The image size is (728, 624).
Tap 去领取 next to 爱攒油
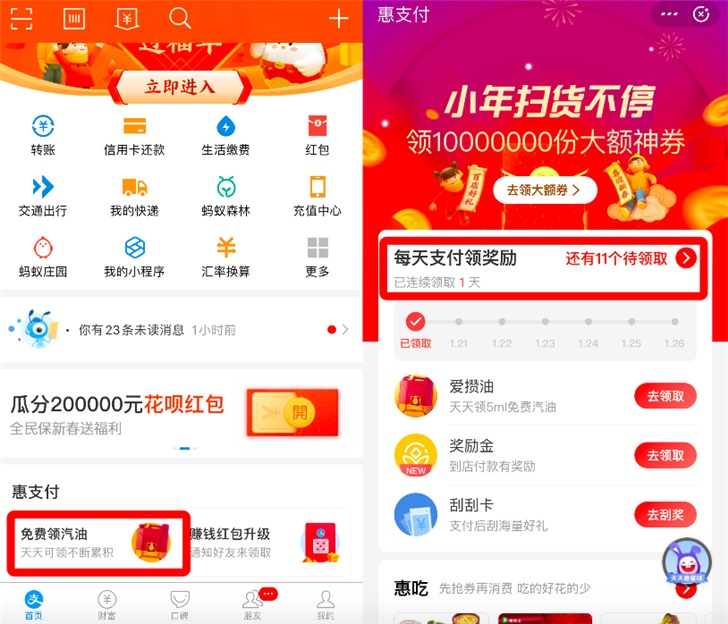coord(665,396)
